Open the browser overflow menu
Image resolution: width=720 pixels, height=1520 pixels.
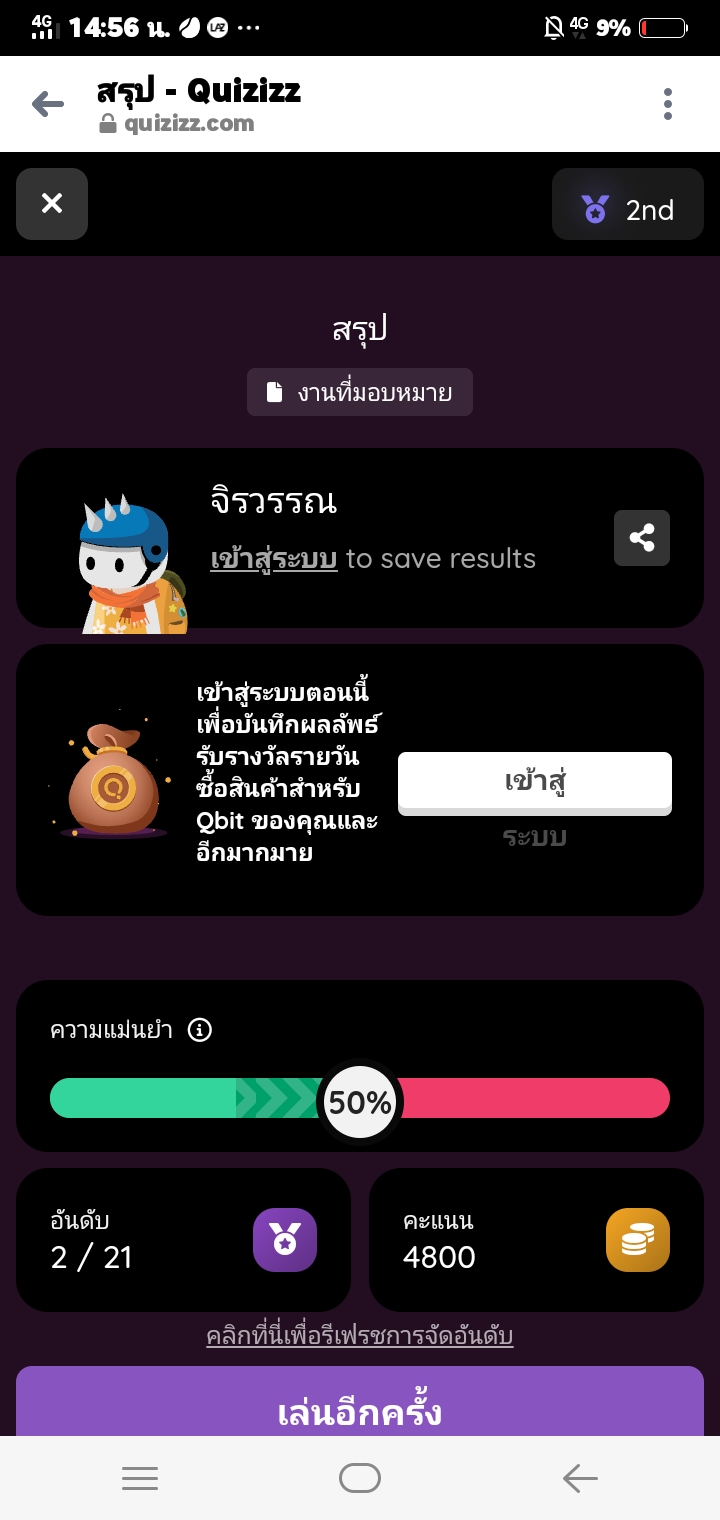(x=667, y=104)
